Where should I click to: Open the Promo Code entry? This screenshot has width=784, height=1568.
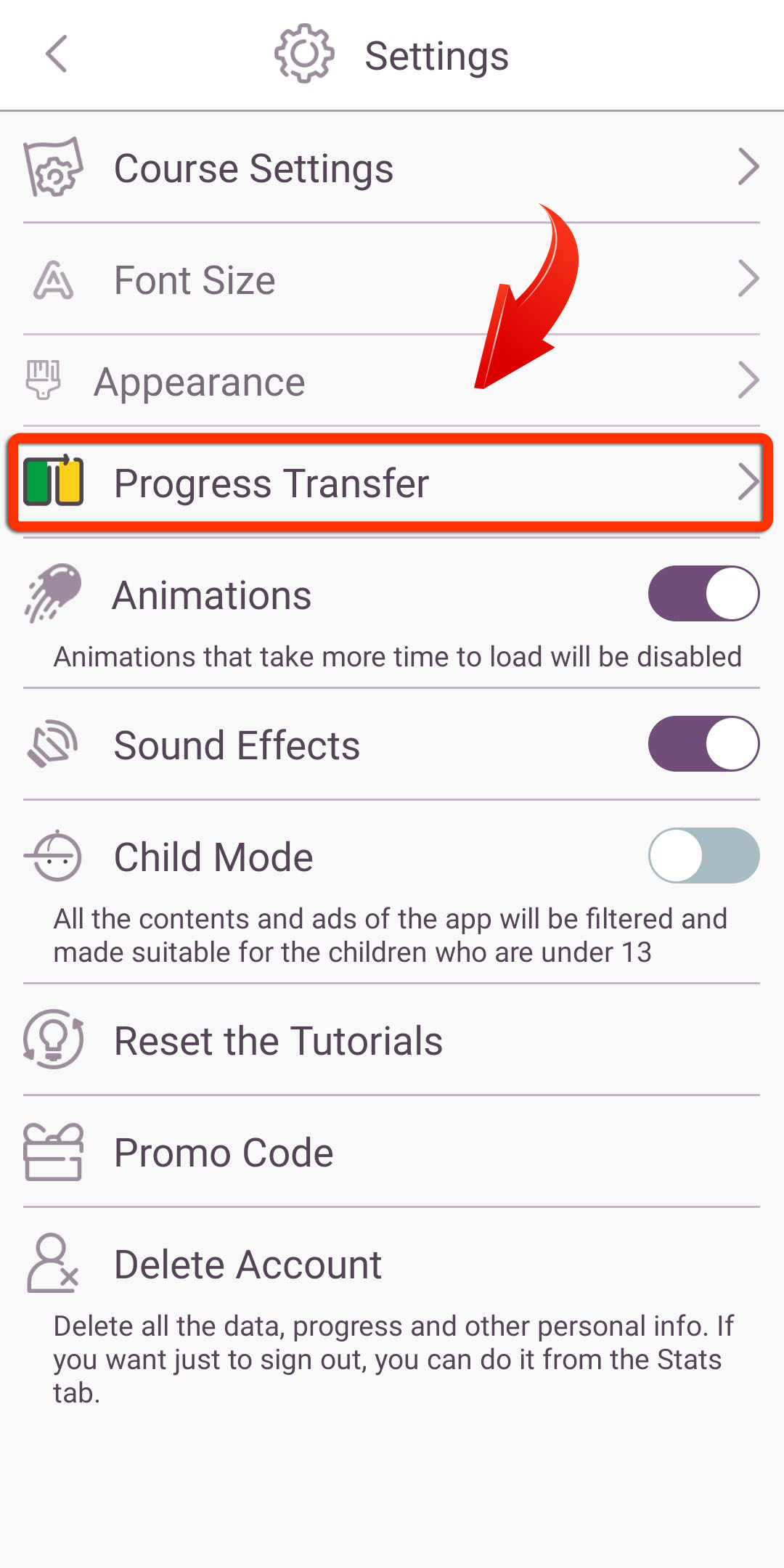click(392, 1152)
